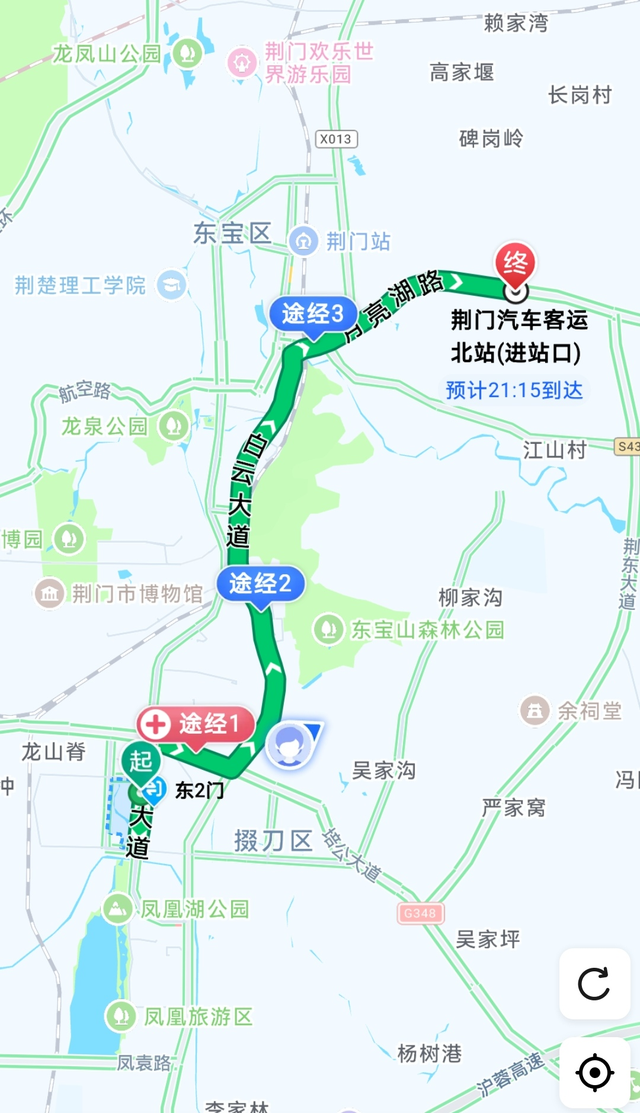Tap the 途经2 waypoint marker
This screenshot has height=1113, width=640.
click(x=260, y=584)
